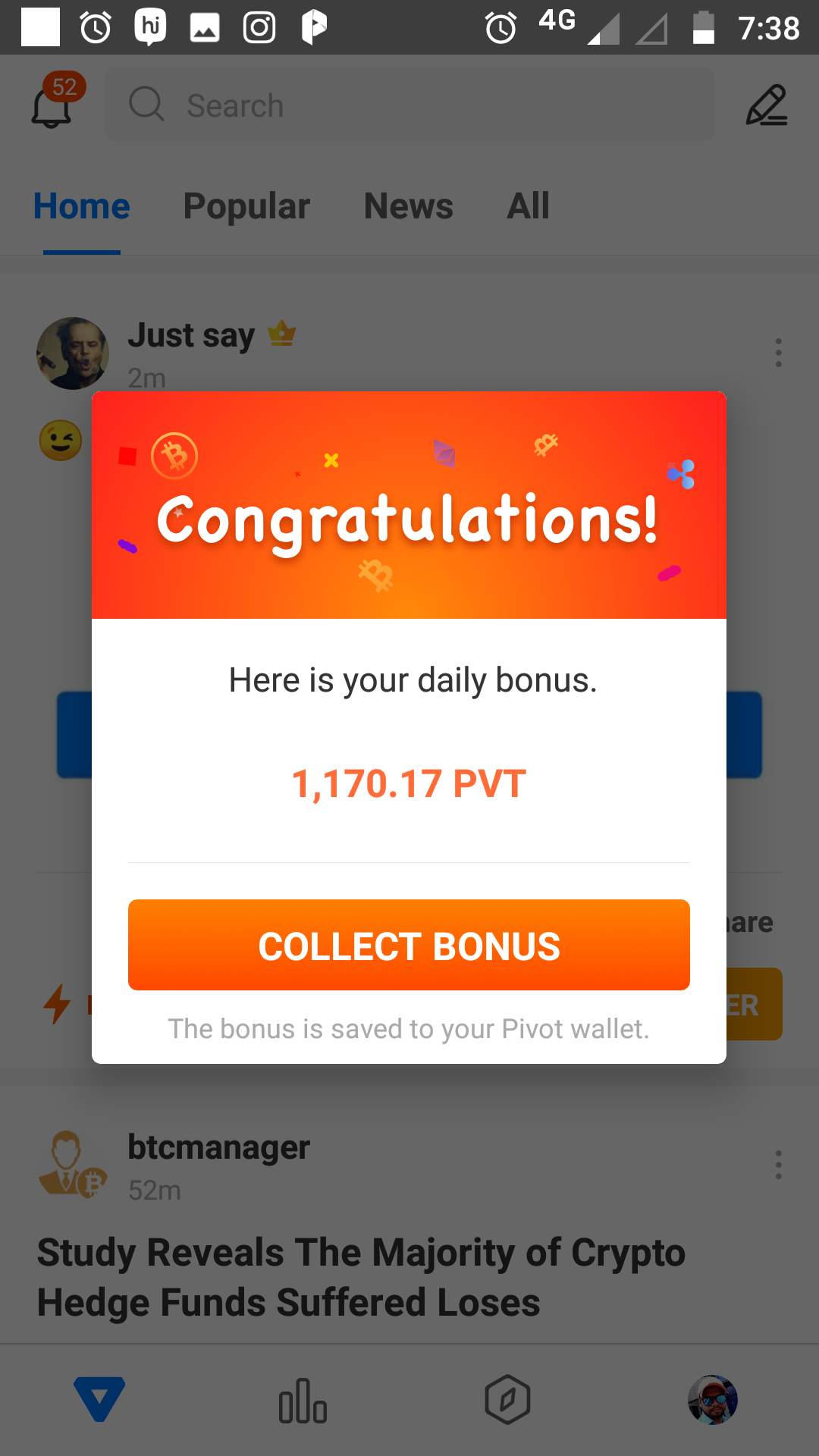Image resolution: width=819 pixels, height=1456 pixels.
Task: Open the markets chart bottom tab
Action: point(303,1400)
